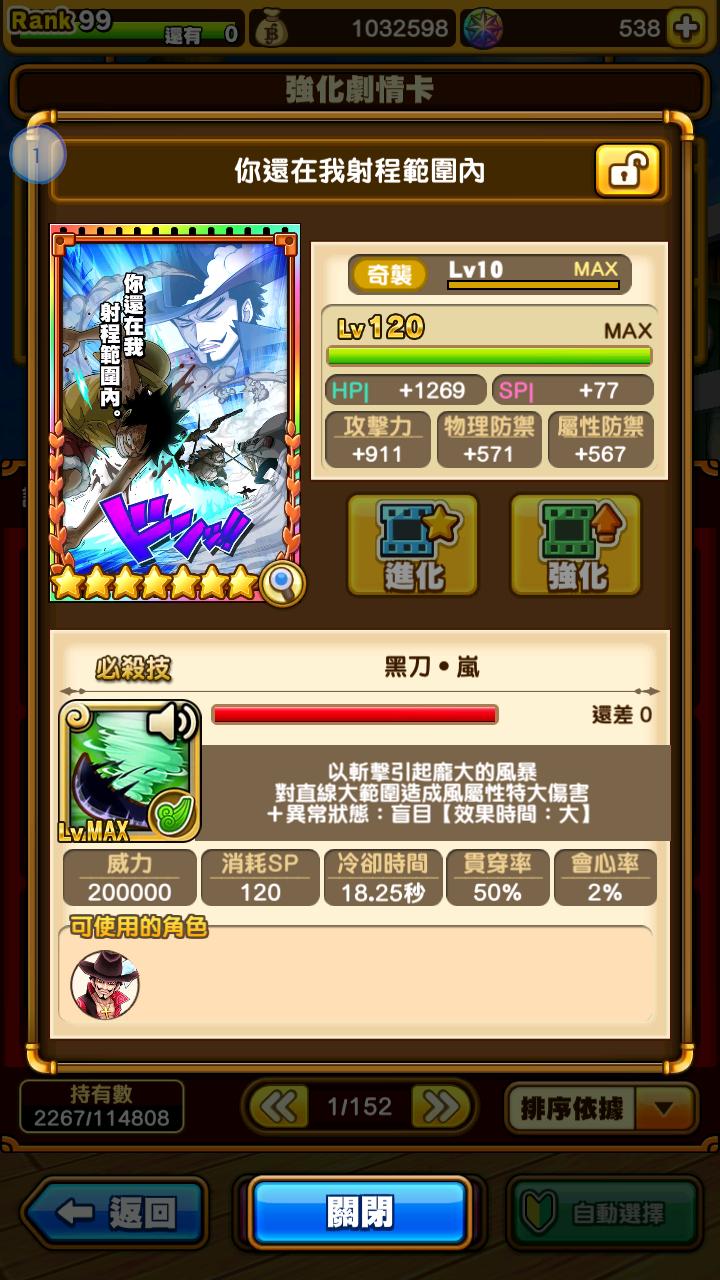720x1280 pixels.
Task: Go to the previous card
Action: [278, 1106]
